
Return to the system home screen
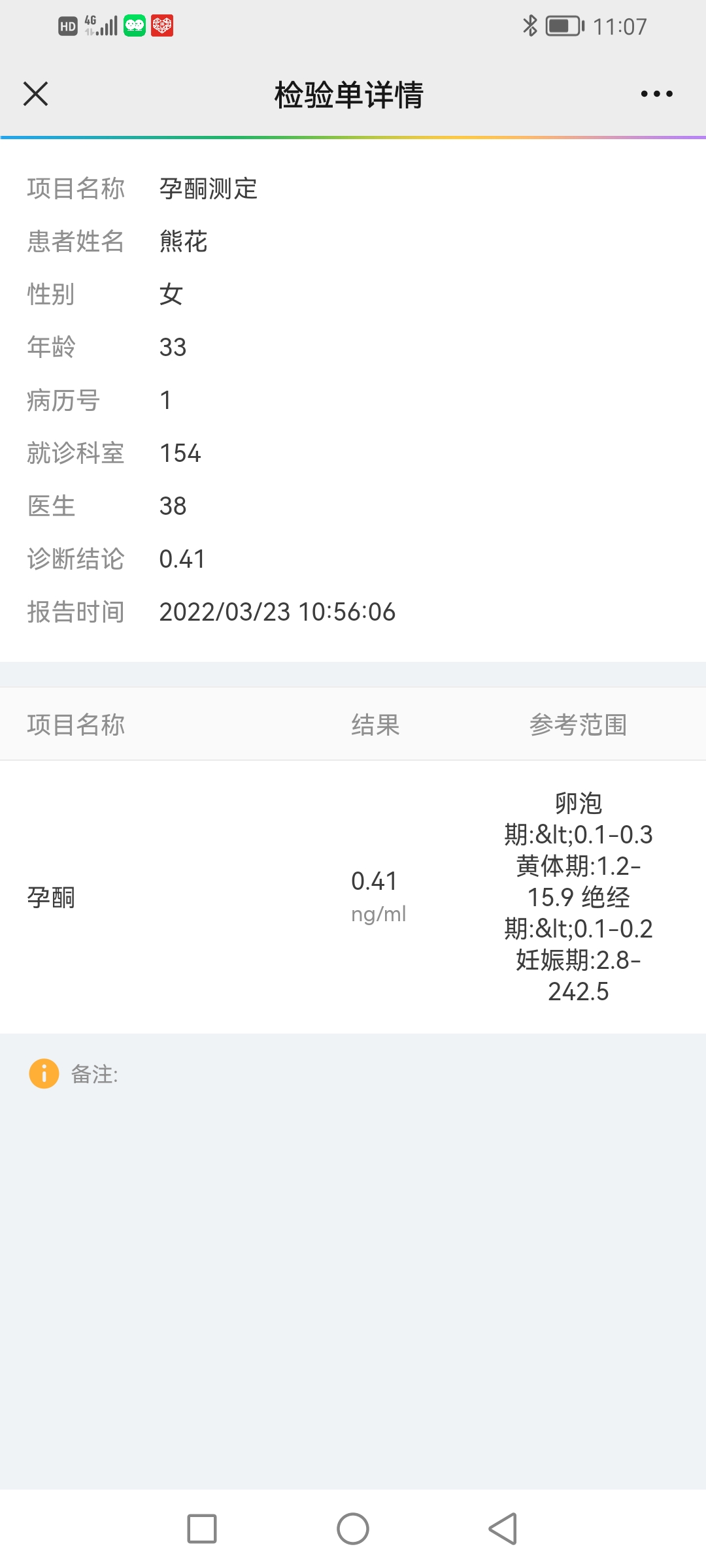tap(353, 1529)
